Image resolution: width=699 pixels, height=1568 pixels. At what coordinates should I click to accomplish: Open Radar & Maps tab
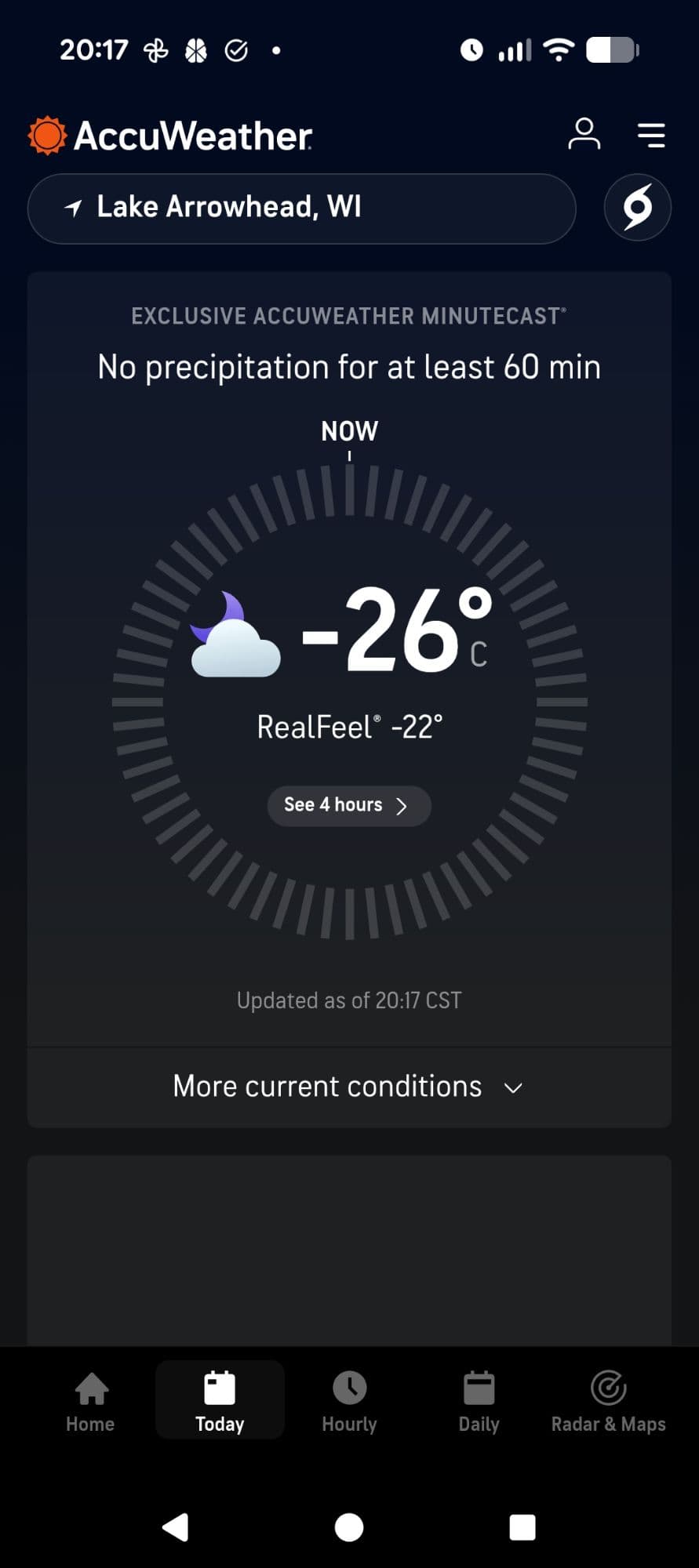[x=608, y=1402]
